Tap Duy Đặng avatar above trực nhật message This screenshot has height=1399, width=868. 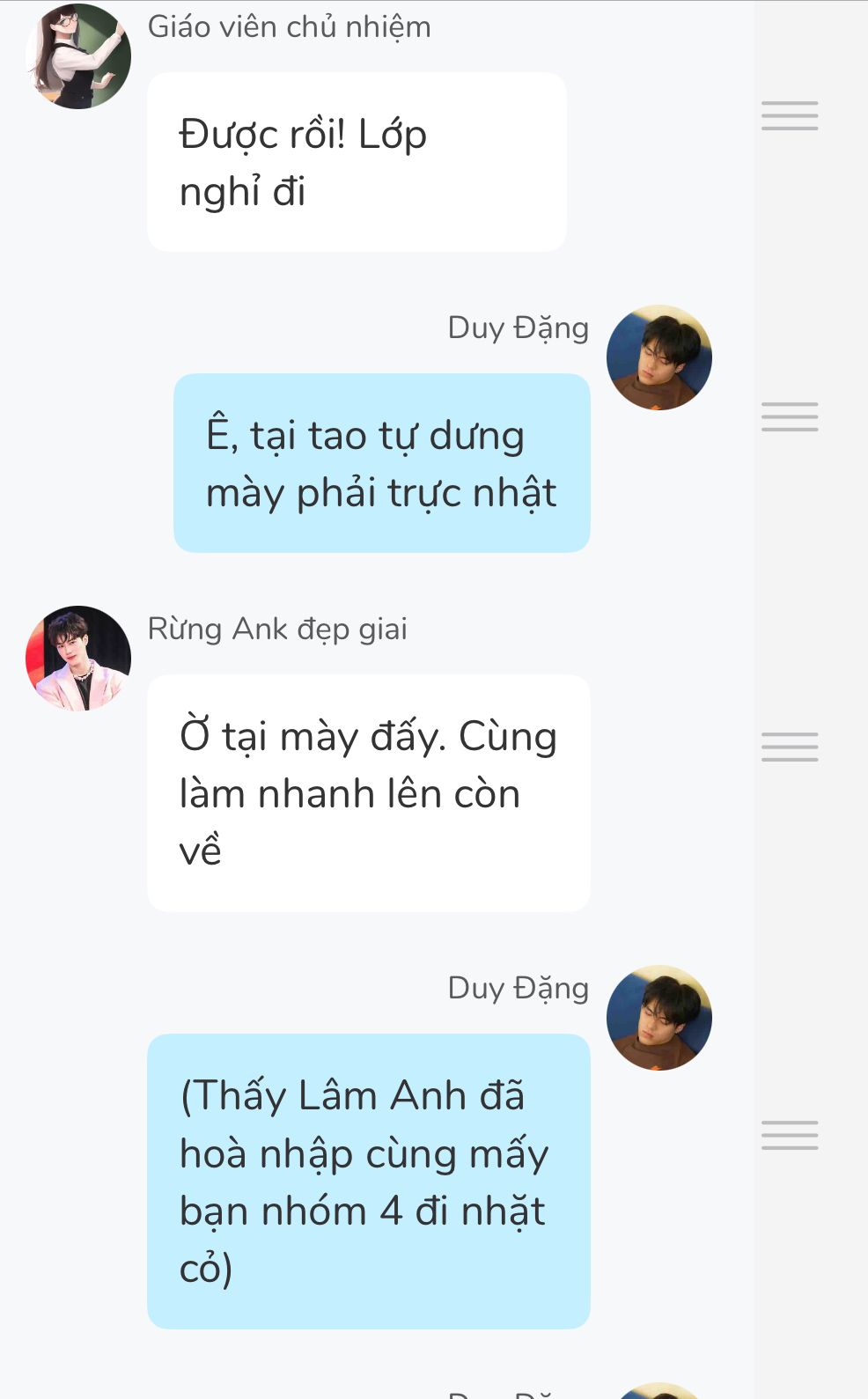pyautogui.click(x=658, y=357)
